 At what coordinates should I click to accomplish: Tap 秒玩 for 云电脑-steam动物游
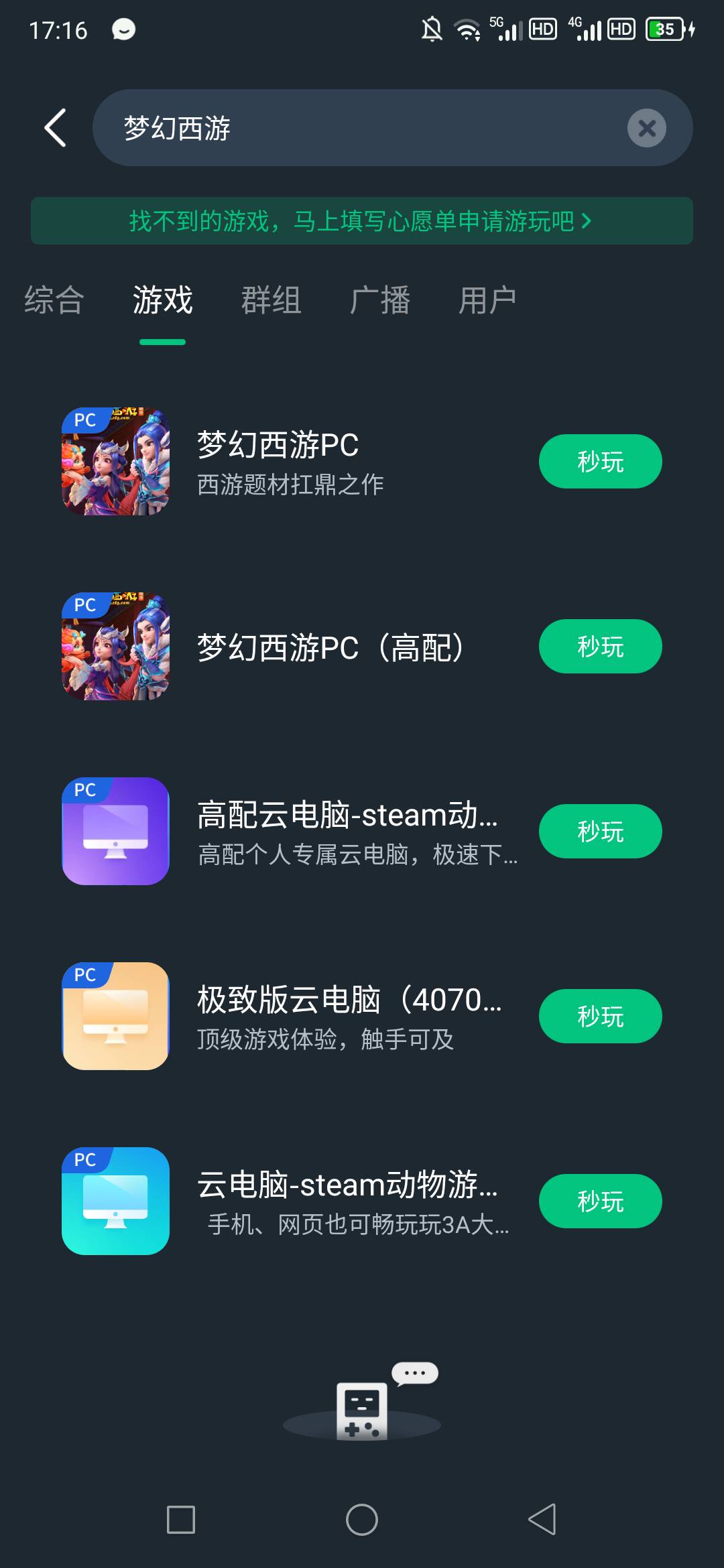coord(600,1201)
